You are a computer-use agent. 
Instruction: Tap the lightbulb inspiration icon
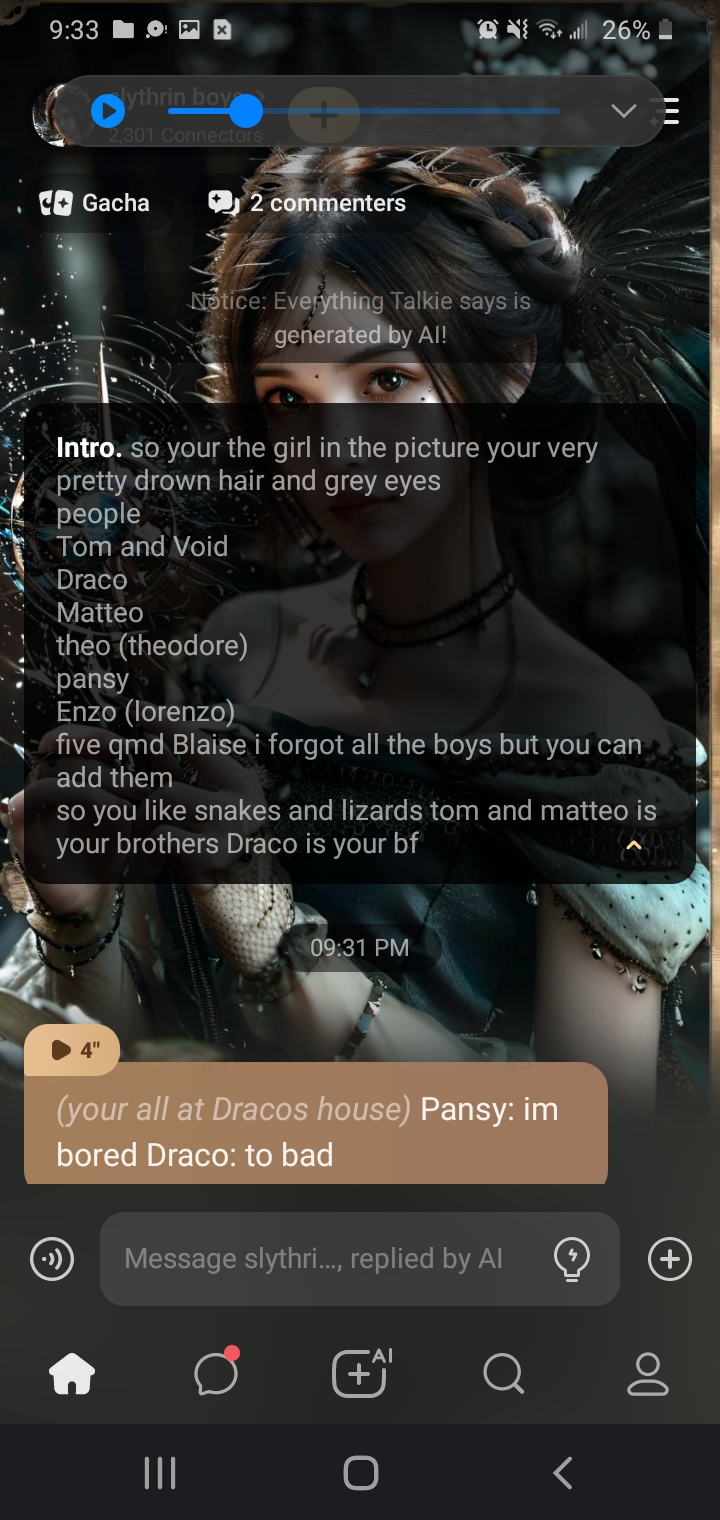pyautogui.click(x=571, y=1259)
